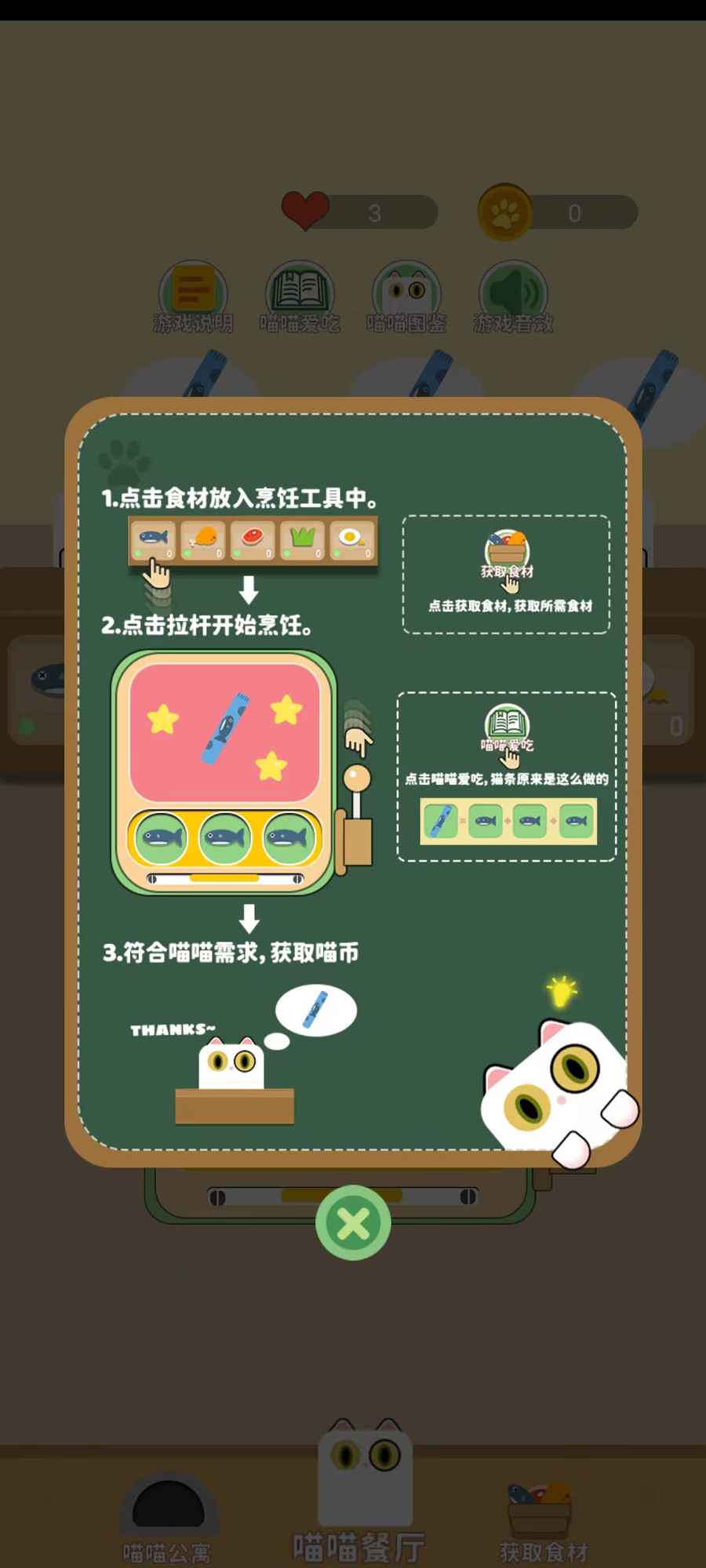This screenshot has width=706, height=1568.
Task: Close the tutorial popup with the green X
Action: (x=353, y=1222)
